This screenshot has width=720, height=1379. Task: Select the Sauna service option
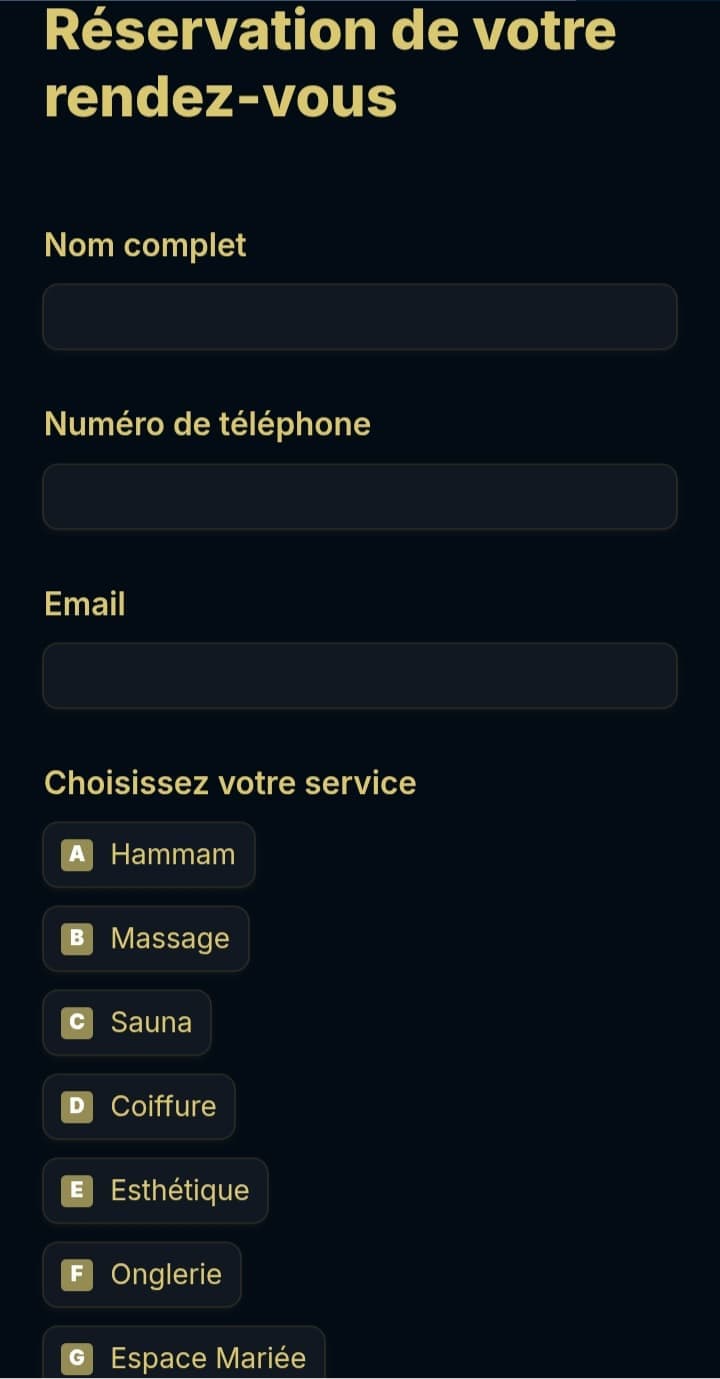(x=127, y=1023)
